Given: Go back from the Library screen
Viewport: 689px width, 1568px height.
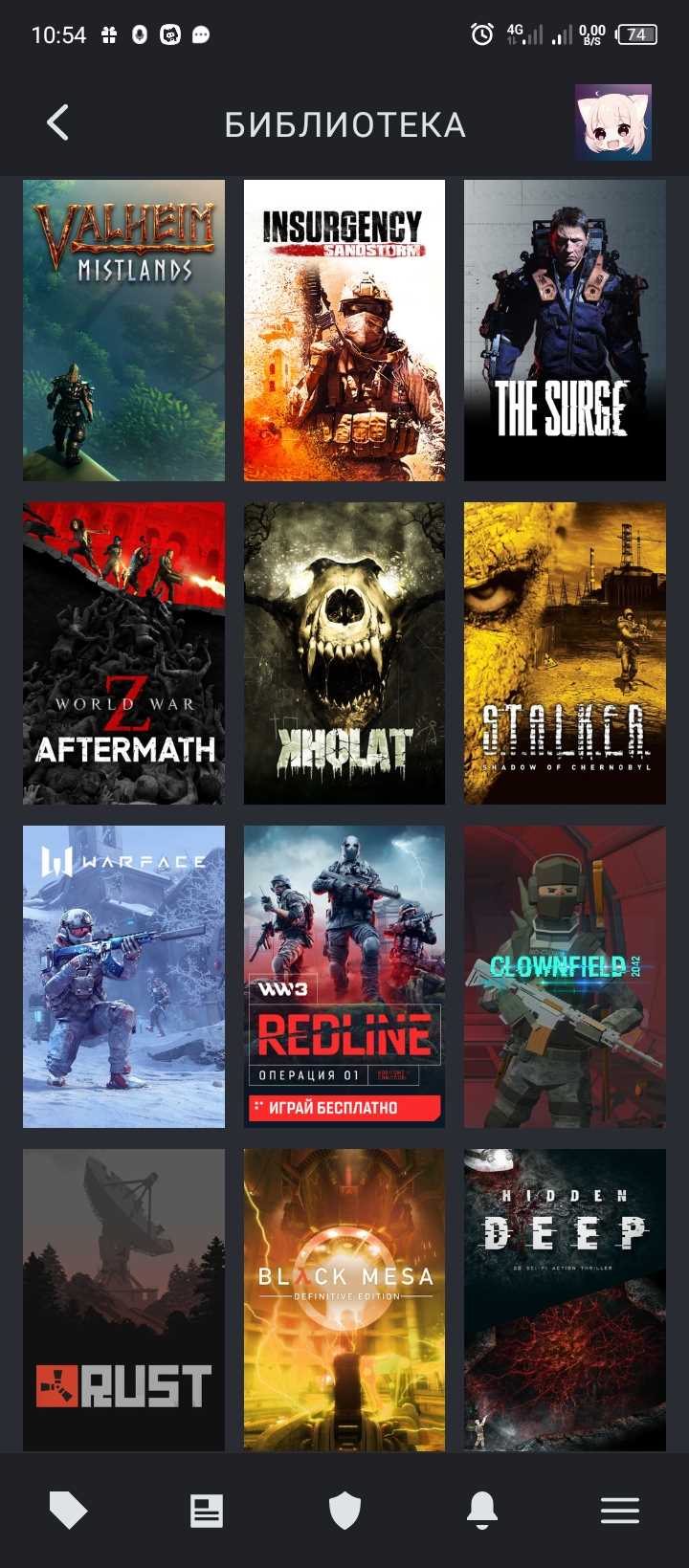Looking at the screenshot, I should pyautogui.click(x=57, y=123).
